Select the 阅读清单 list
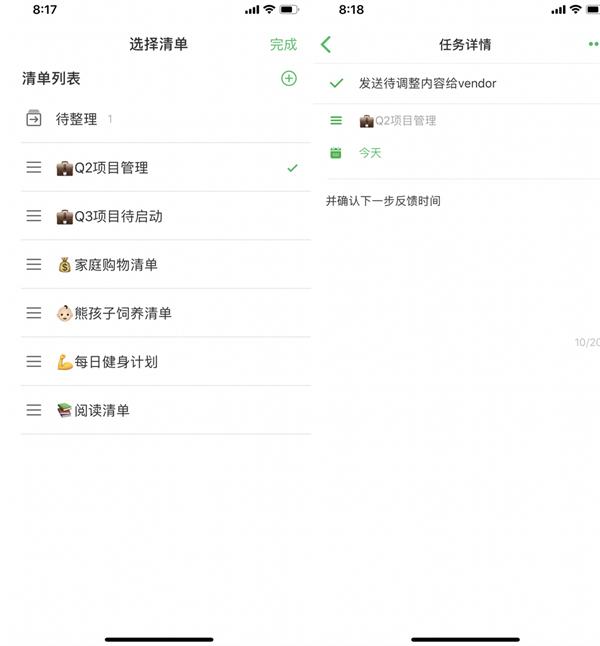 coord(166,410)
